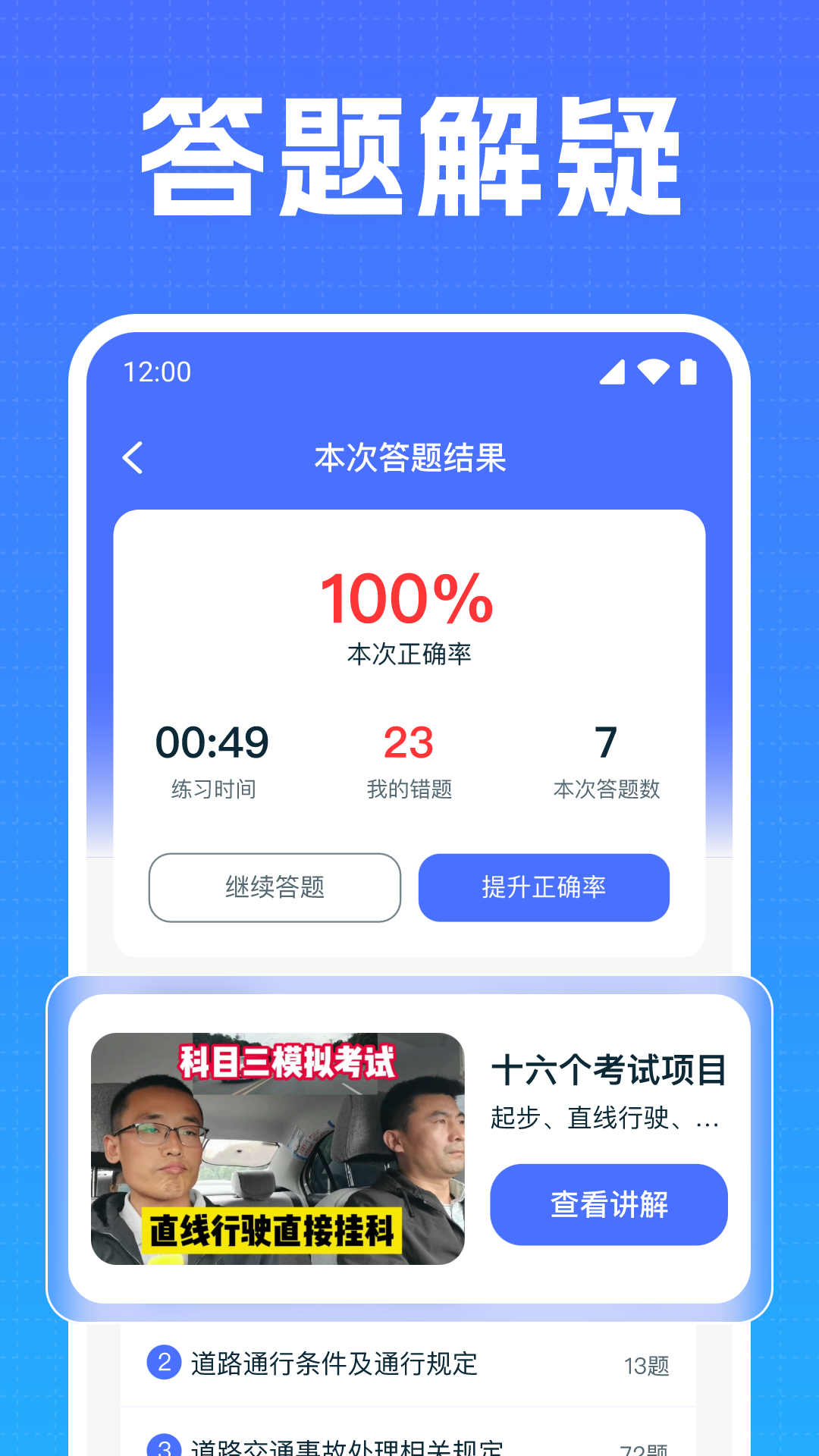
Task: Tap the 继续答题 button
Action: 275,888
